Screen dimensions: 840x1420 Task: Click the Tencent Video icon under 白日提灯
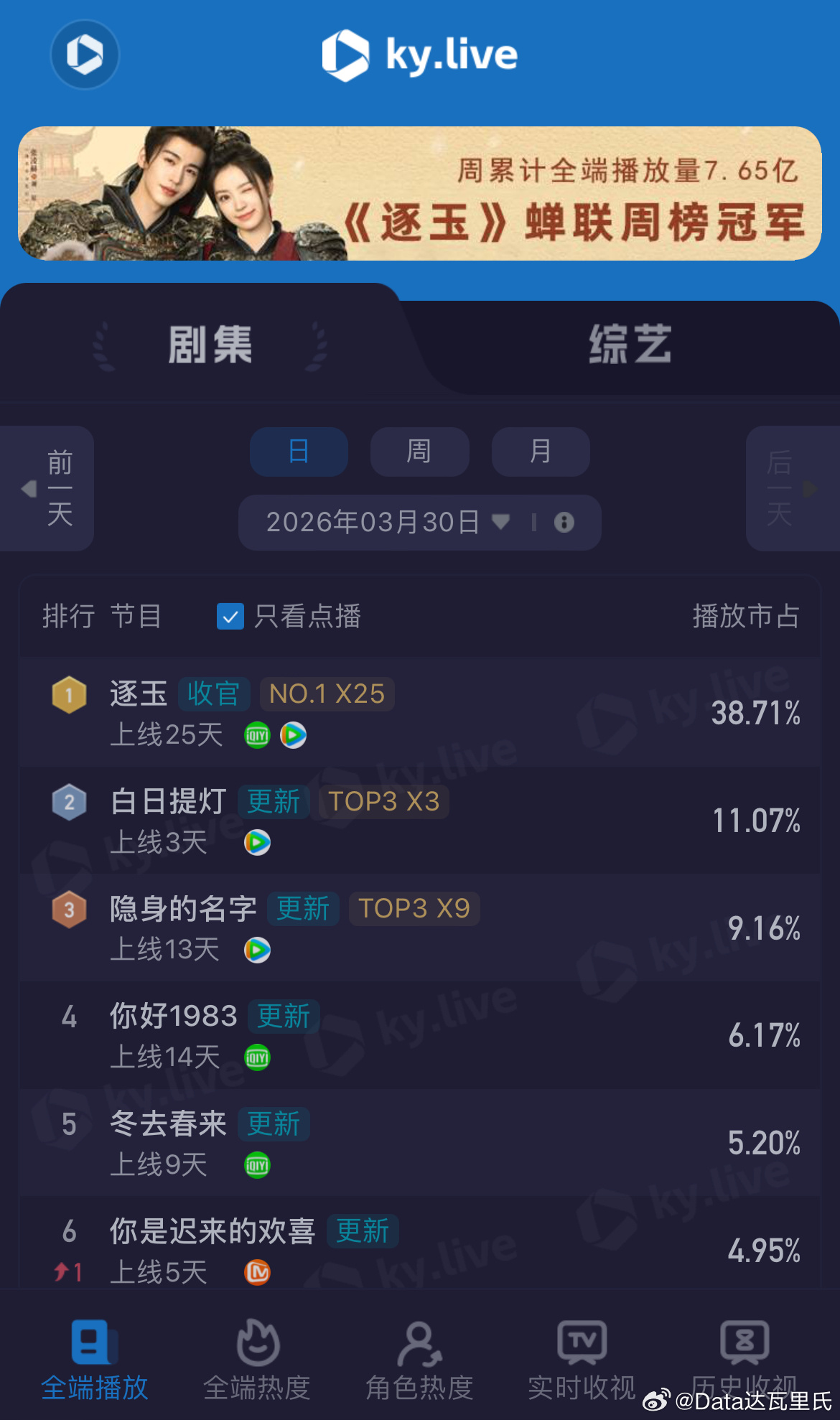point(257,844)
